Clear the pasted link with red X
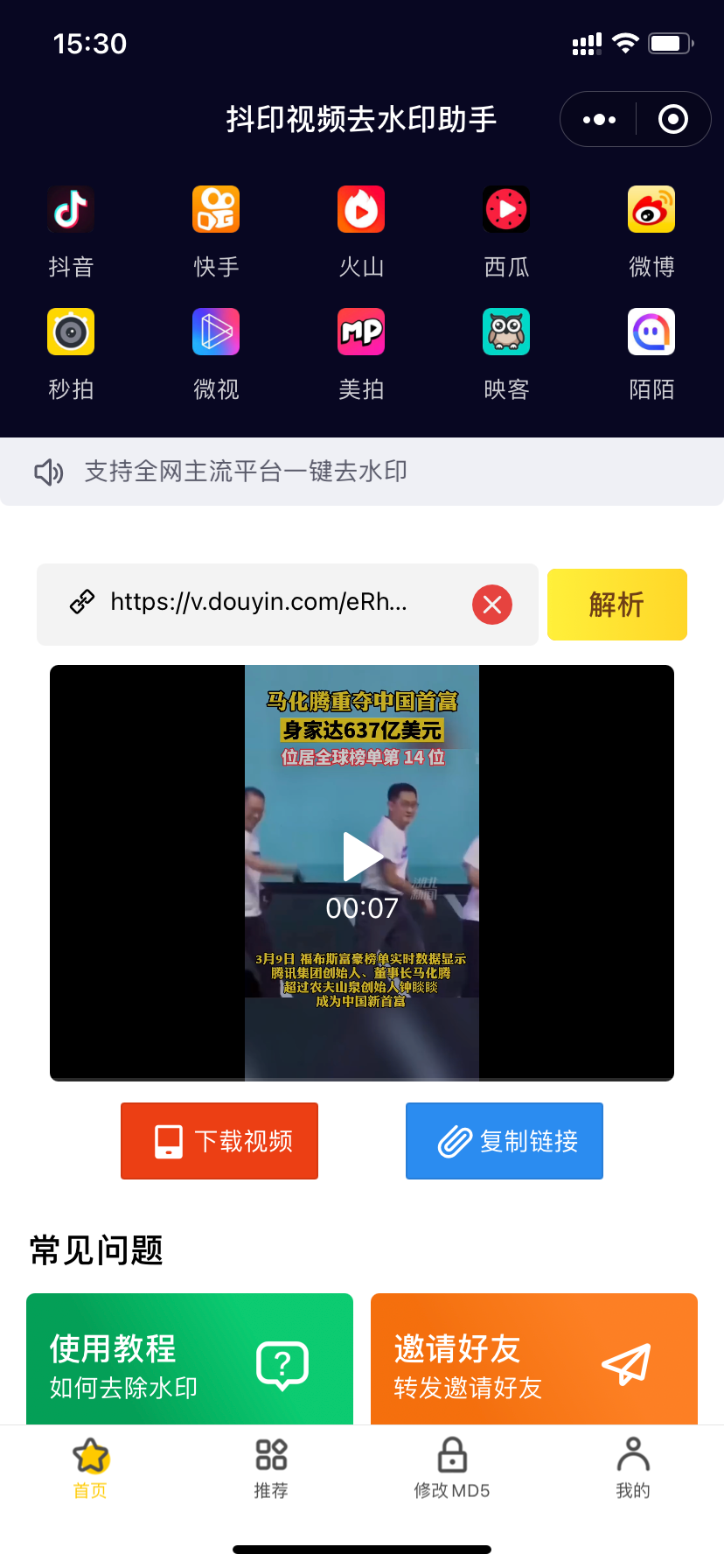The height and width of the screenshot is (1568, 724). (492, 605)
